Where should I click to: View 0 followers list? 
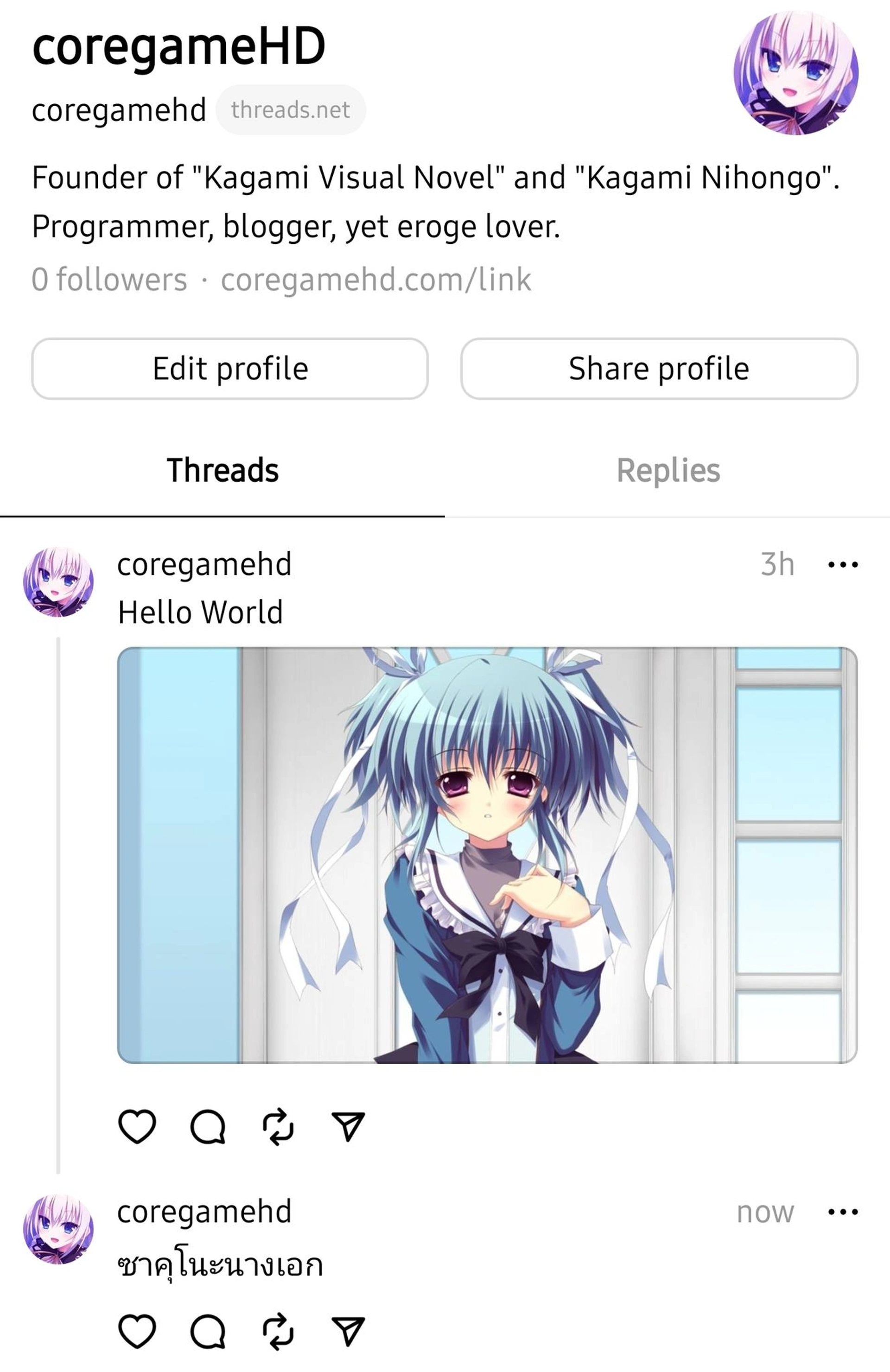(109, 280)
